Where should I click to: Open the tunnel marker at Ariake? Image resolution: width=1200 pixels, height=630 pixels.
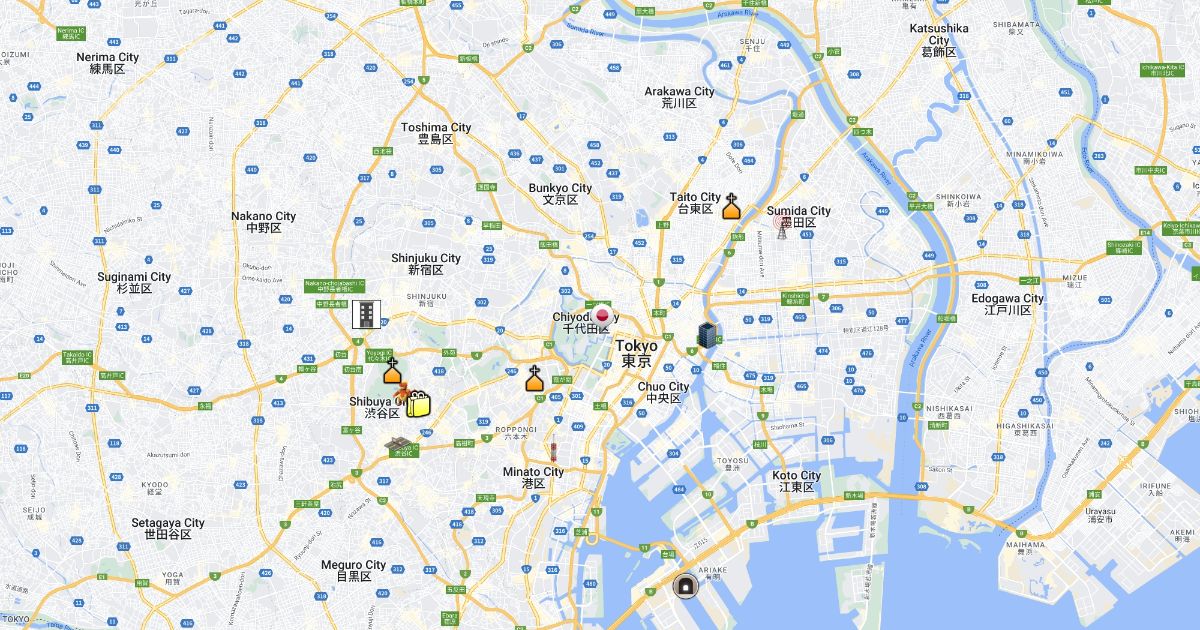(685, 586)
